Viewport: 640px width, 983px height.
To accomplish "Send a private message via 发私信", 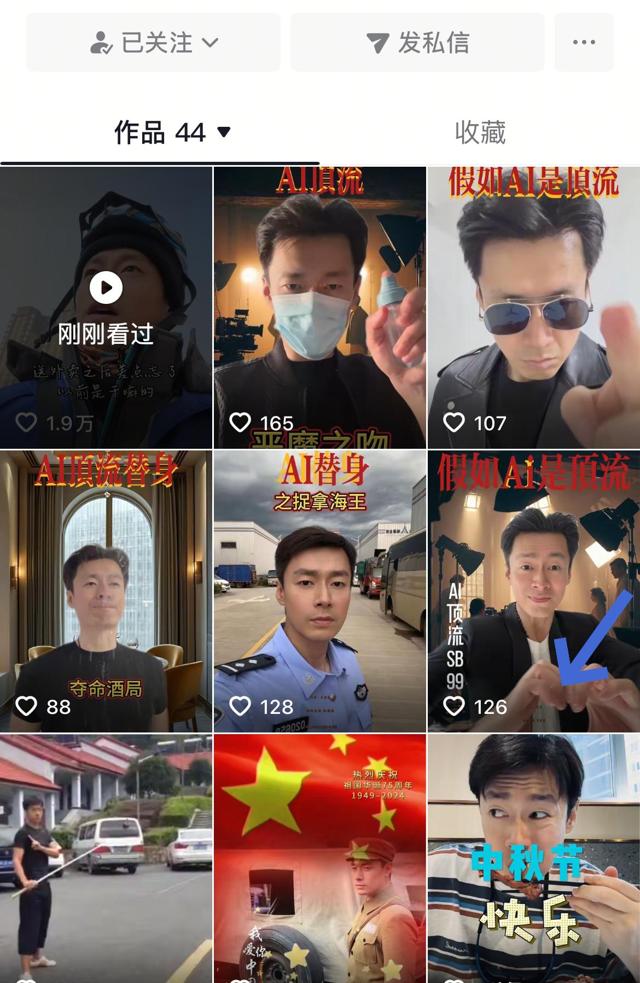I will pos(417,43).
